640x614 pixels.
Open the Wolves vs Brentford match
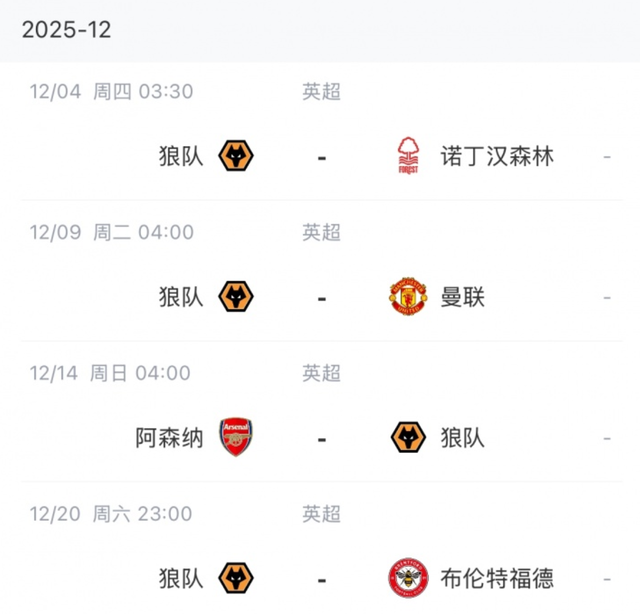tap(322, 578)
